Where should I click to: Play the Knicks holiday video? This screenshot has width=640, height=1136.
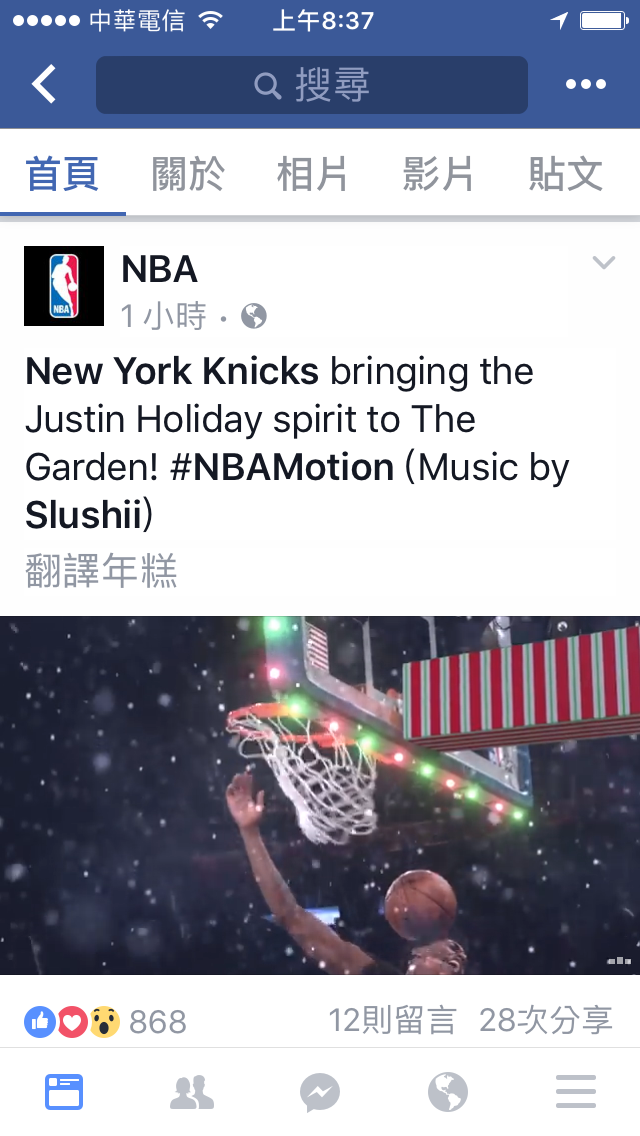coord(320,795)
